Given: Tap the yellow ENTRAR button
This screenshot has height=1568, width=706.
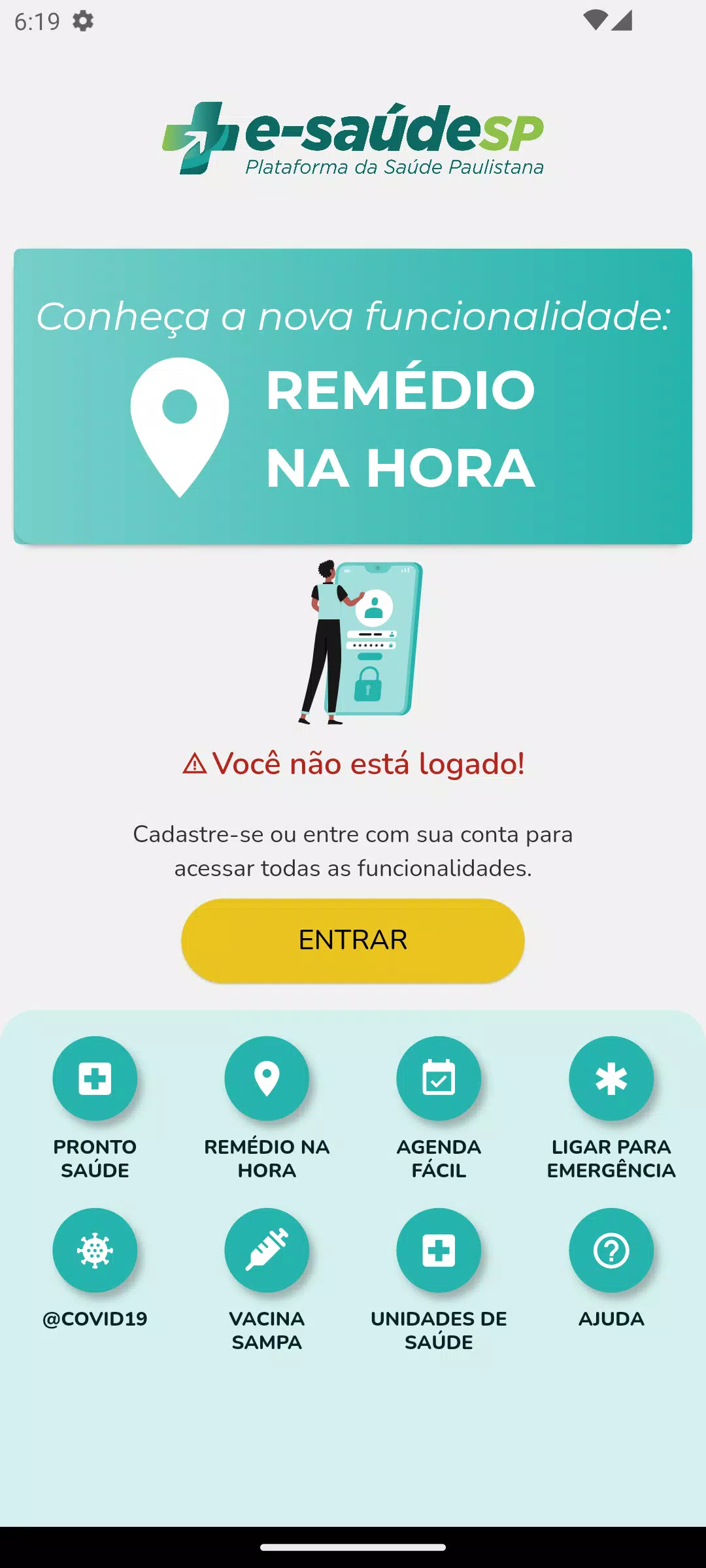Looking at the screenshot, I should pyautogui.click(x=353, y=940).
